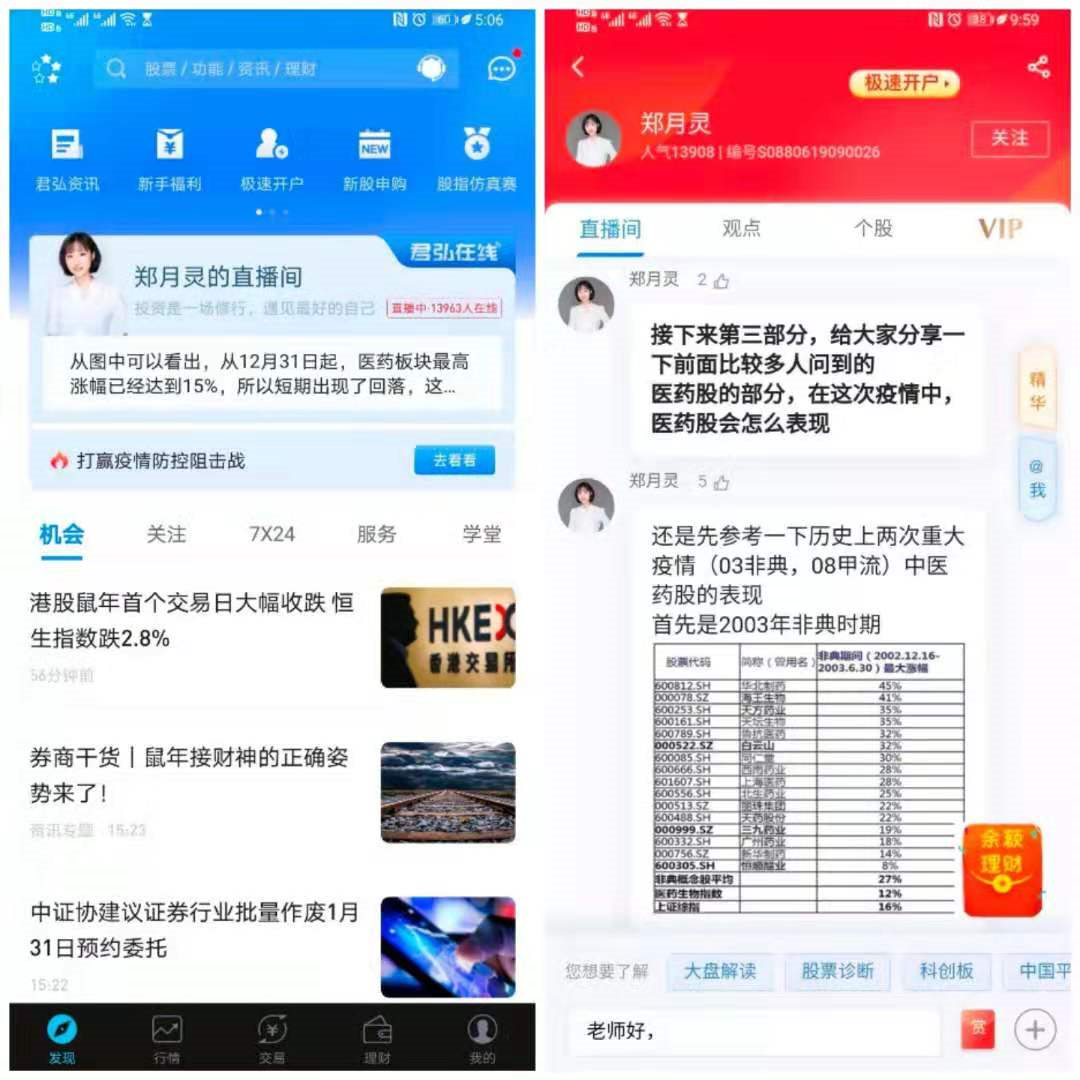Select the 大盘解读 suggestion chip
Image resolution: width=1080 pixels, height=1080 pixels.
point(720,971)
